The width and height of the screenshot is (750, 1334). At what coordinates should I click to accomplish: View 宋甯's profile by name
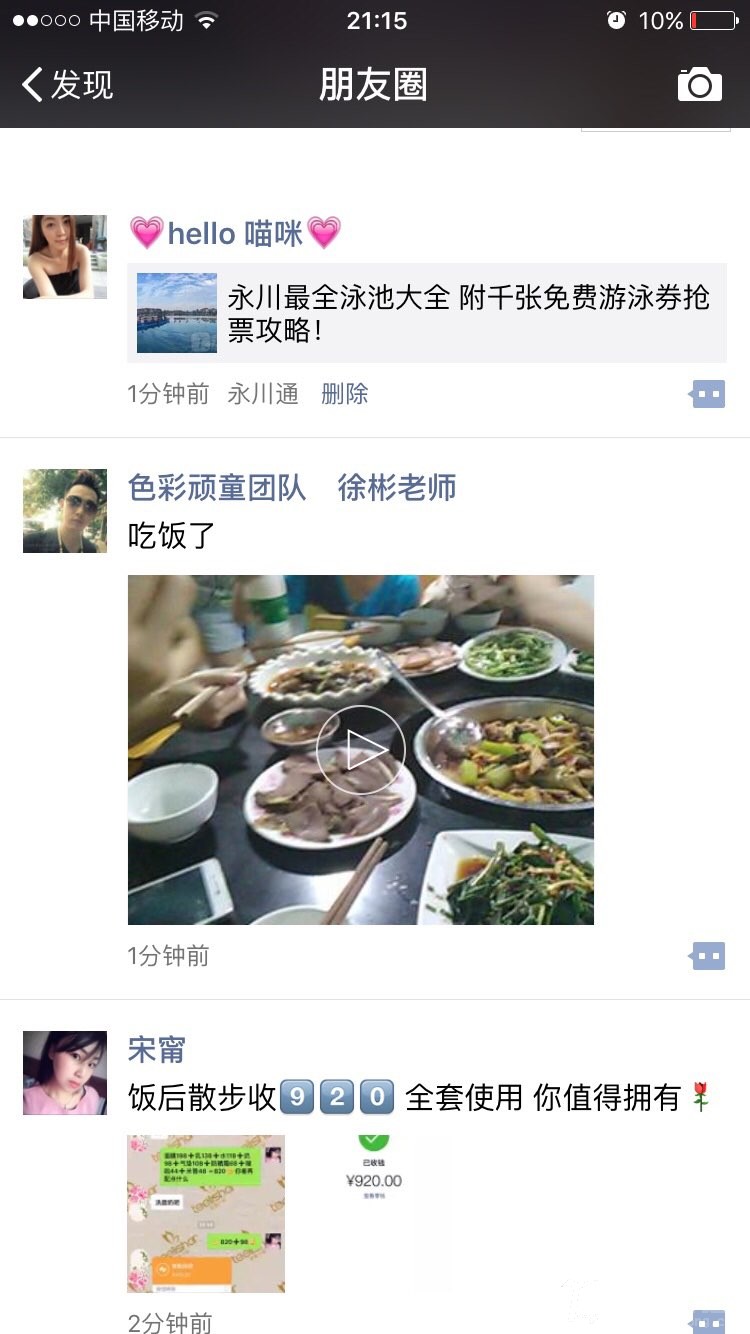point(157,1050)
